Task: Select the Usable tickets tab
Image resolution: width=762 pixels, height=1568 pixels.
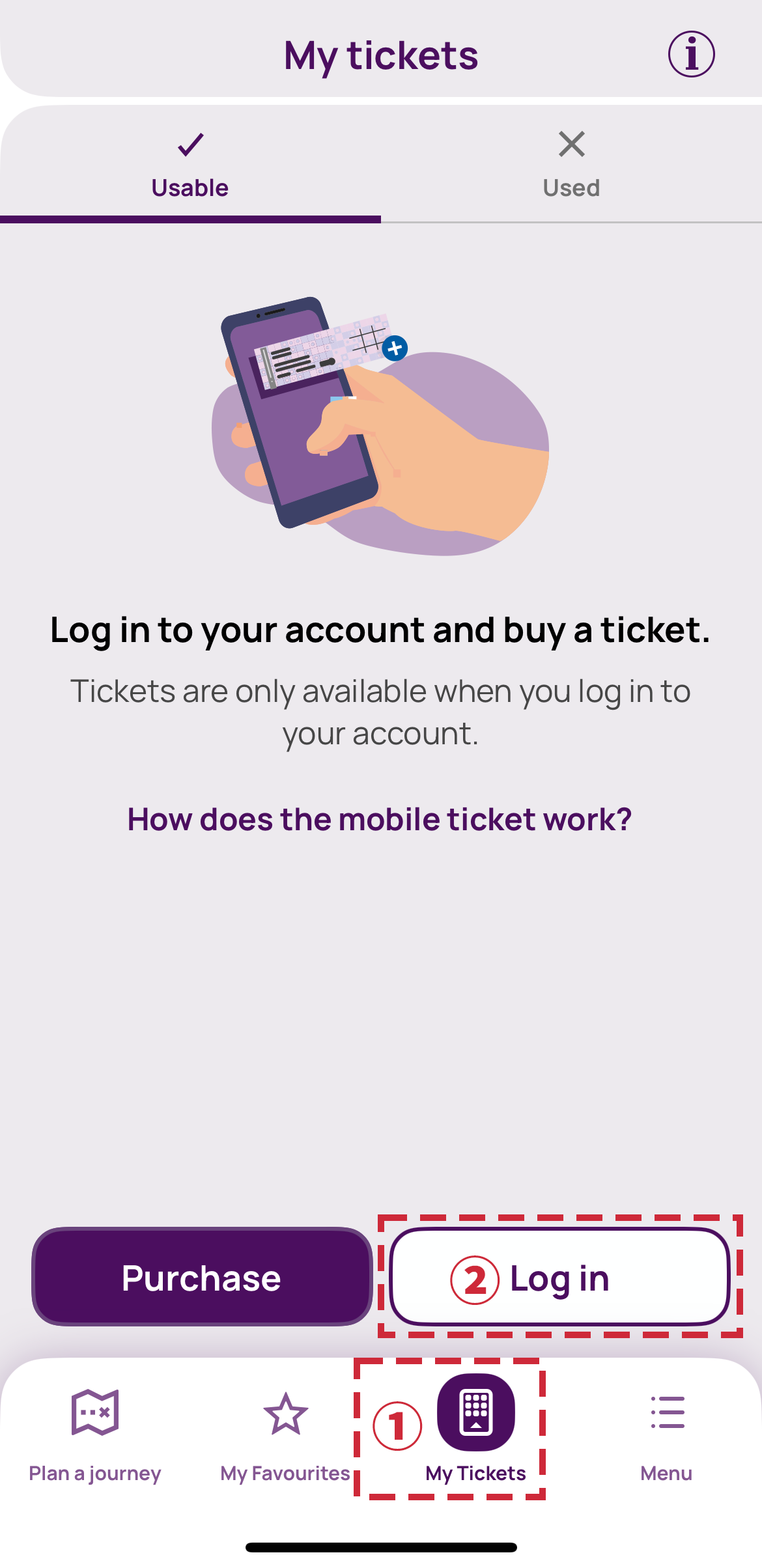Action: 190,165
